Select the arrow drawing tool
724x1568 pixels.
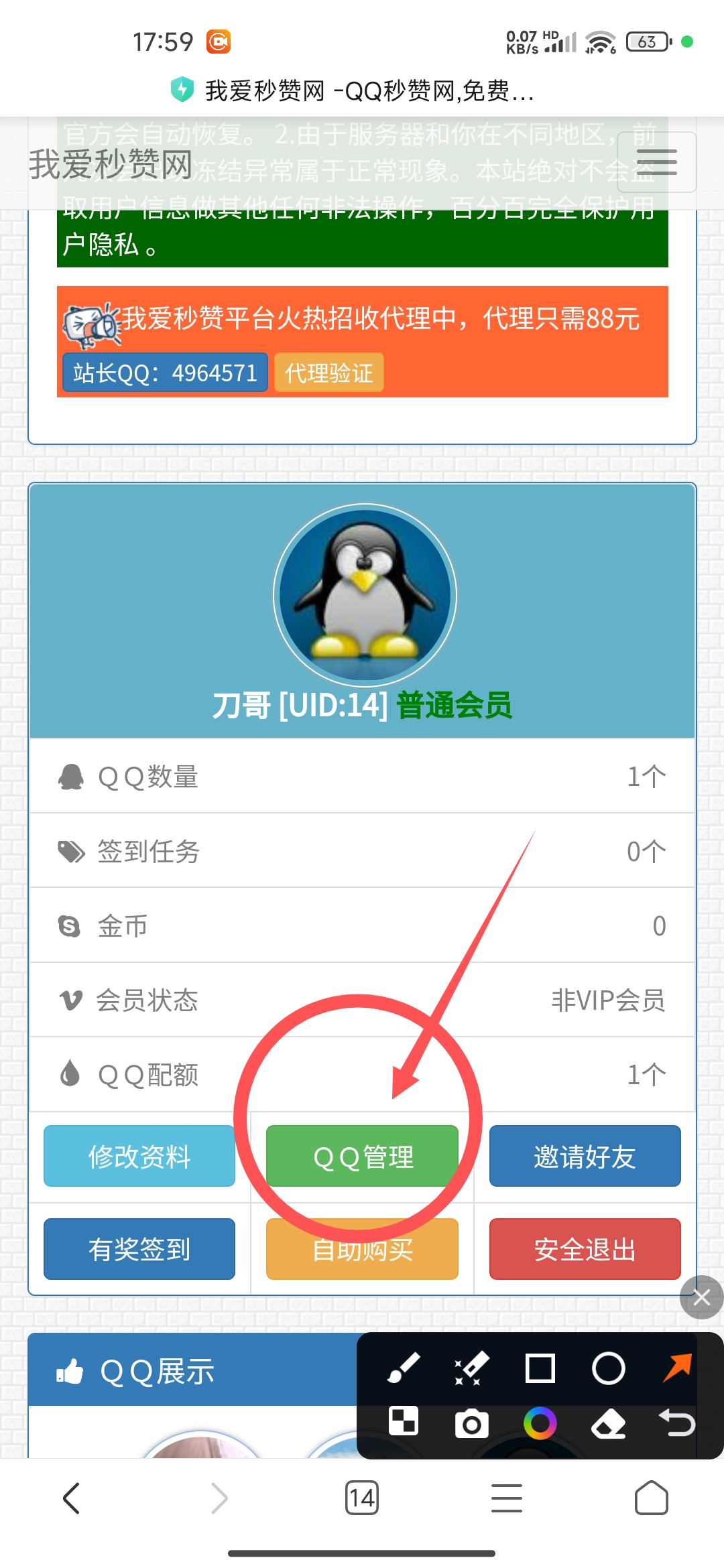677,1367
